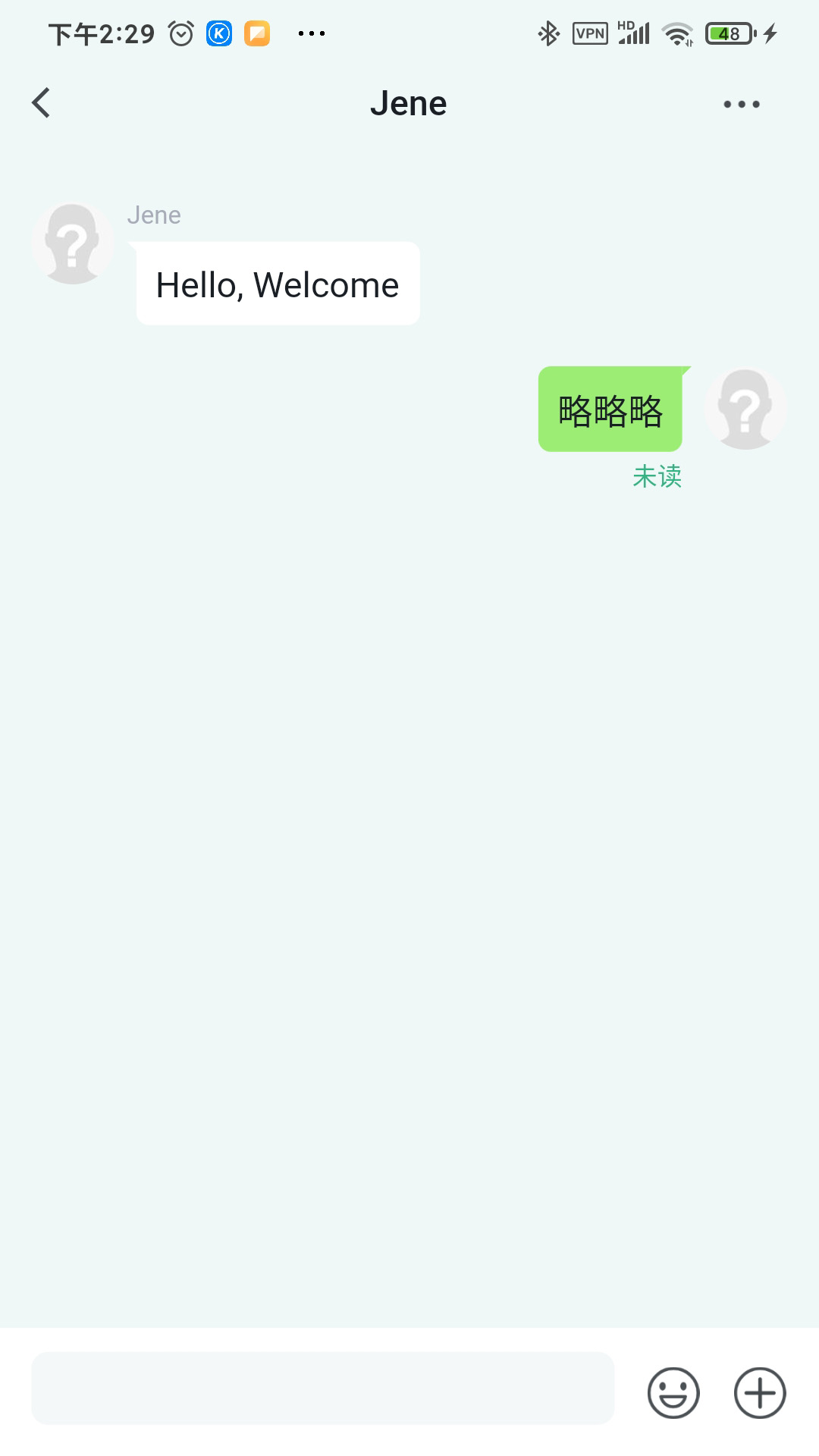Tap the sender name label Jene above the bubble
This screenshot has width=819, height=1456.
pyautogui.click(x=154, y=215)
